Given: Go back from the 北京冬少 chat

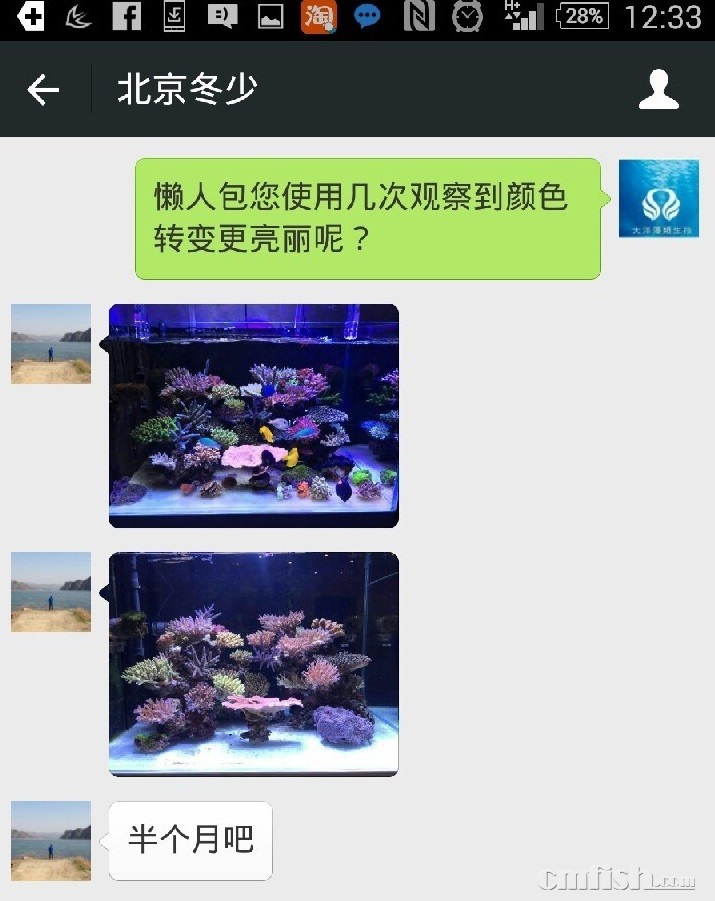Looking at the screenshot, I should [x=43, y=90].
